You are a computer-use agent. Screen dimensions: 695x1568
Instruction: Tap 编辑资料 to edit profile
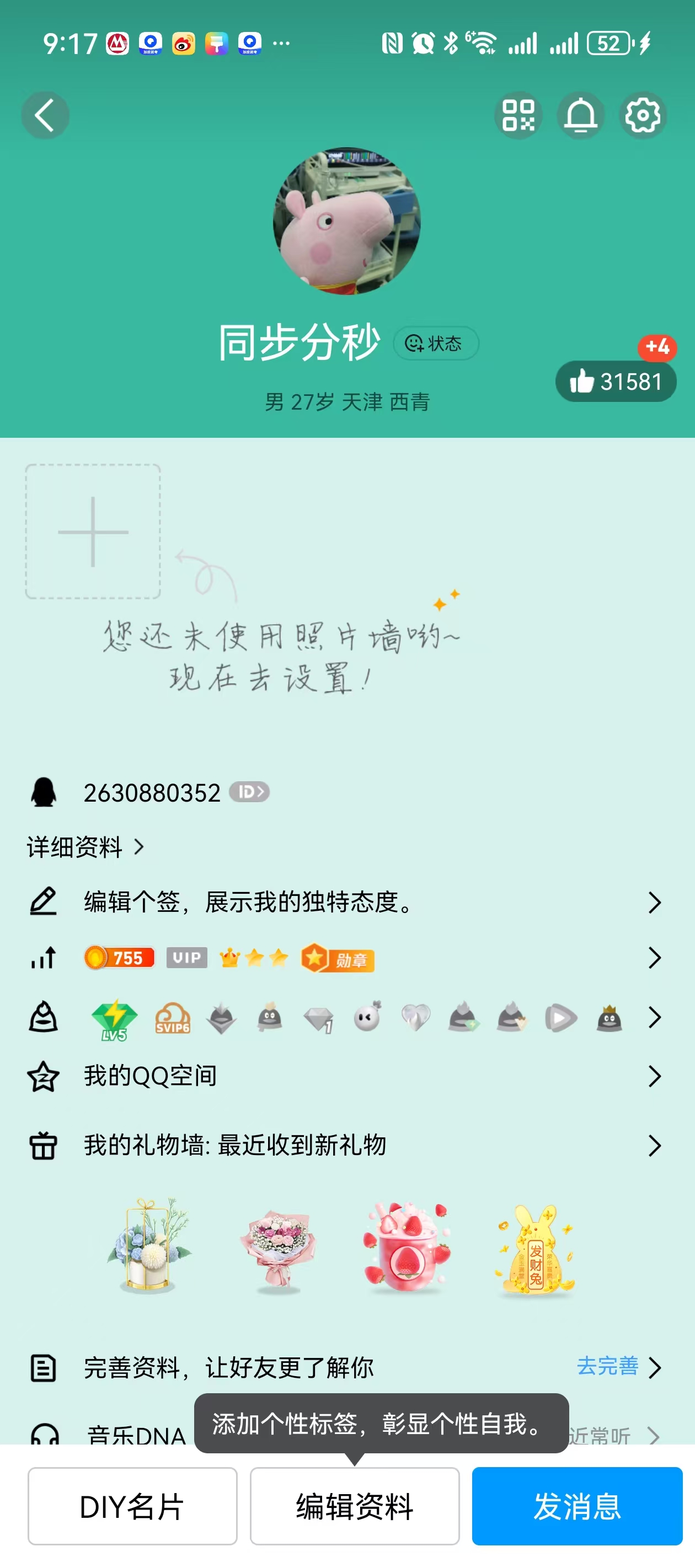point(355,1506)
